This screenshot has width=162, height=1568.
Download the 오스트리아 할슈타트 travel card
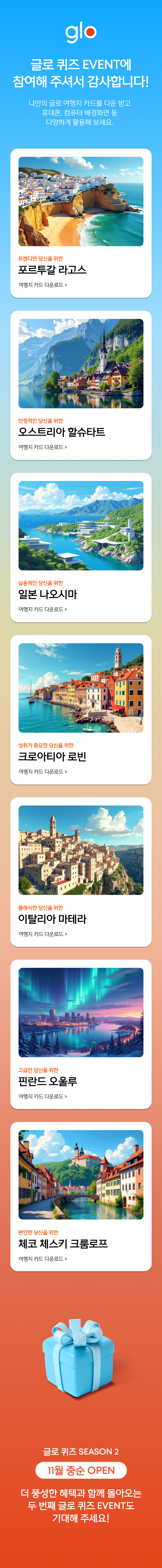click(x=43, y=447)
